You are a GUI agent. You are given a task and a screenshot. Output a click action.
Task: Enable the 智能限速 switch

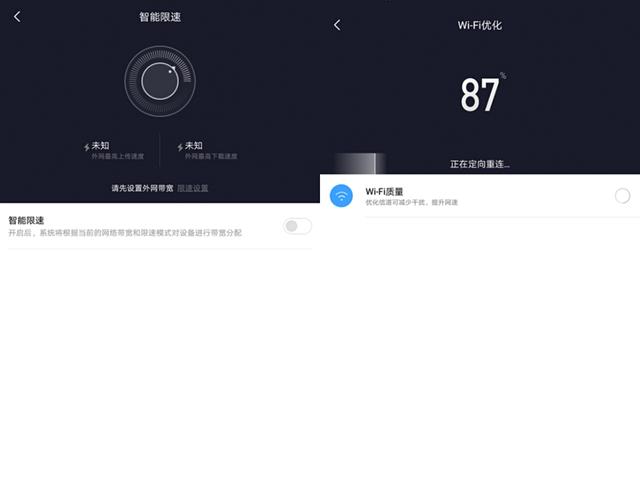[297, 226]
